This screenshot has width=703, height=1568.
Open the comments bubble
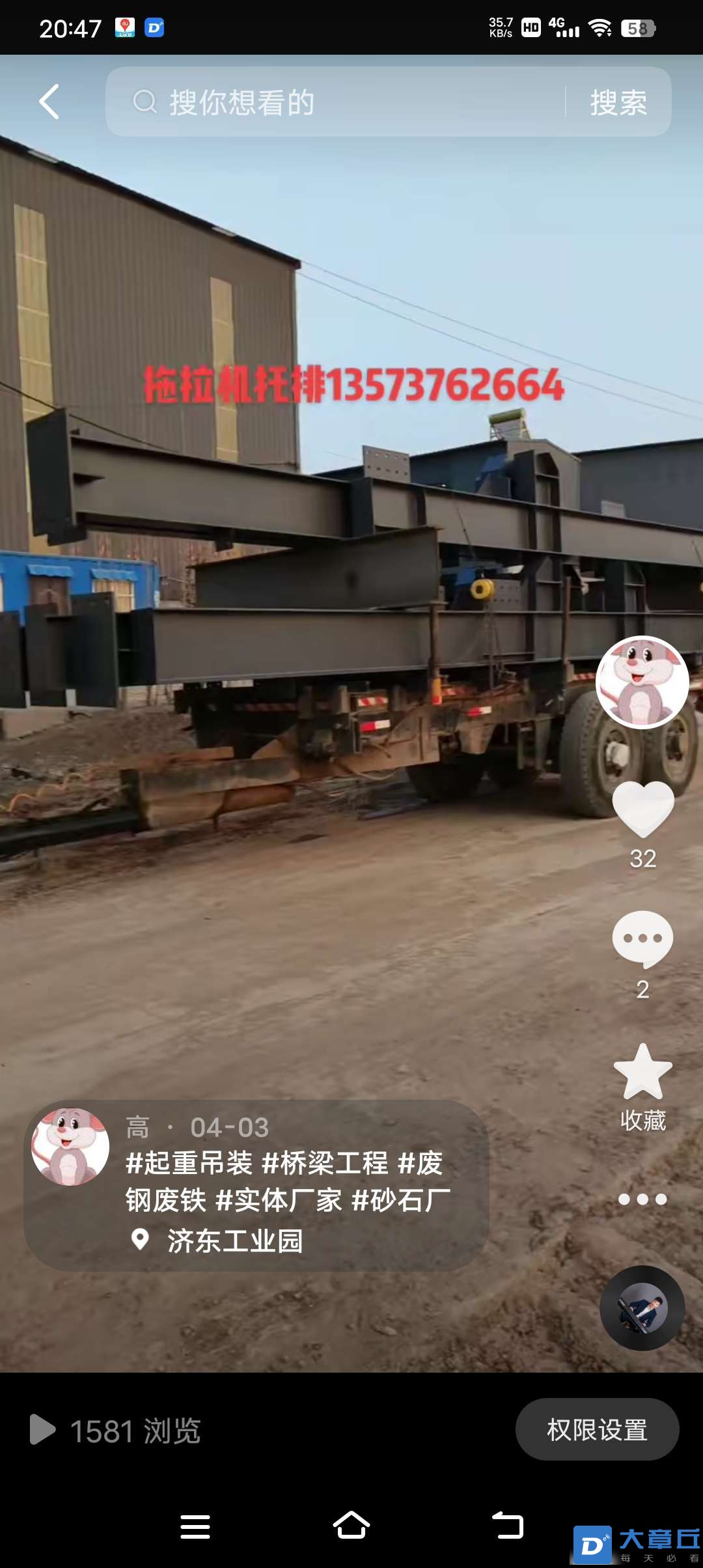tap(642, 939)
